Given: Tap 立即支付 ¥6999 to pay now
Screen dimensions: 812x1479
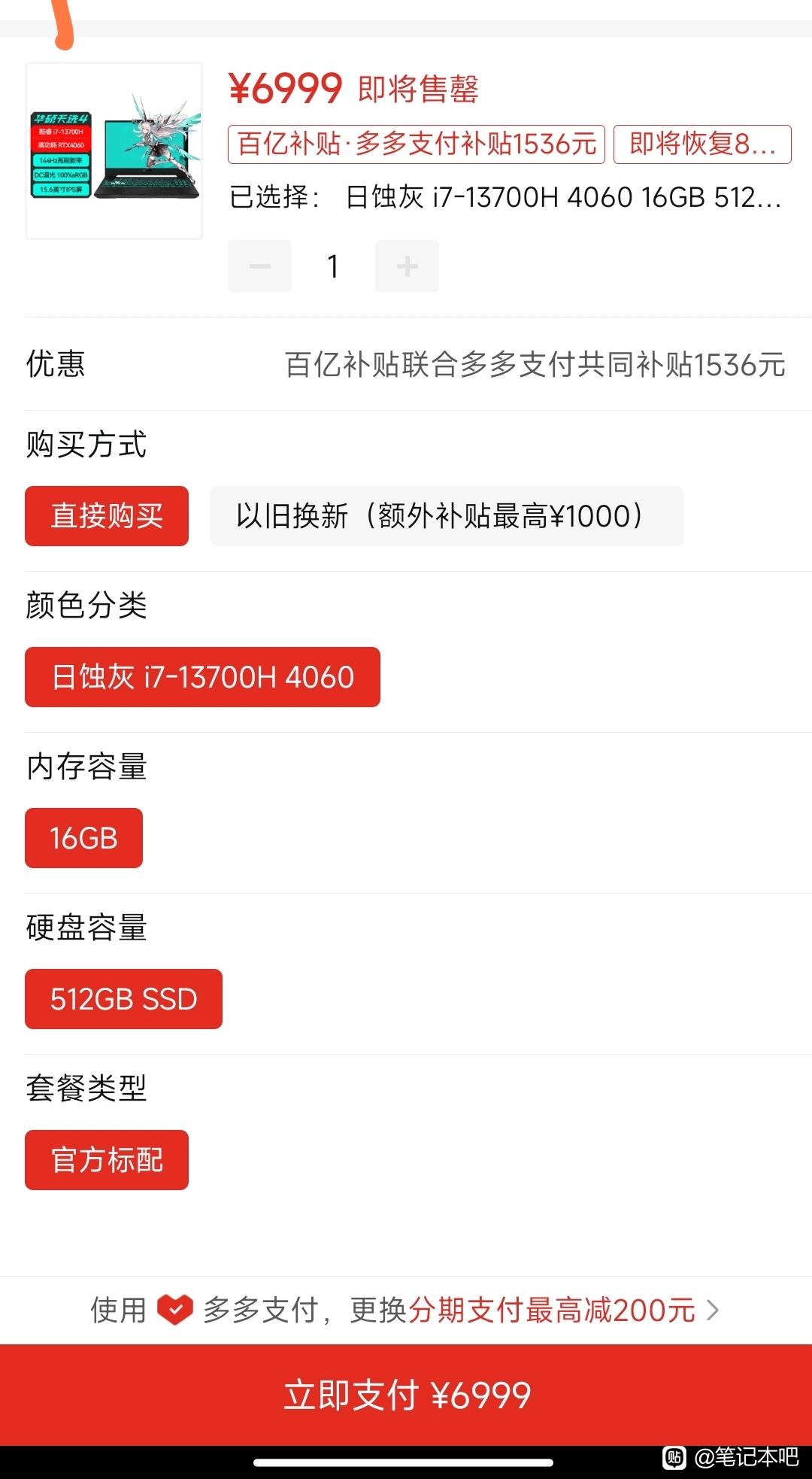Looking at the screenshot, I should point(406,1395).
